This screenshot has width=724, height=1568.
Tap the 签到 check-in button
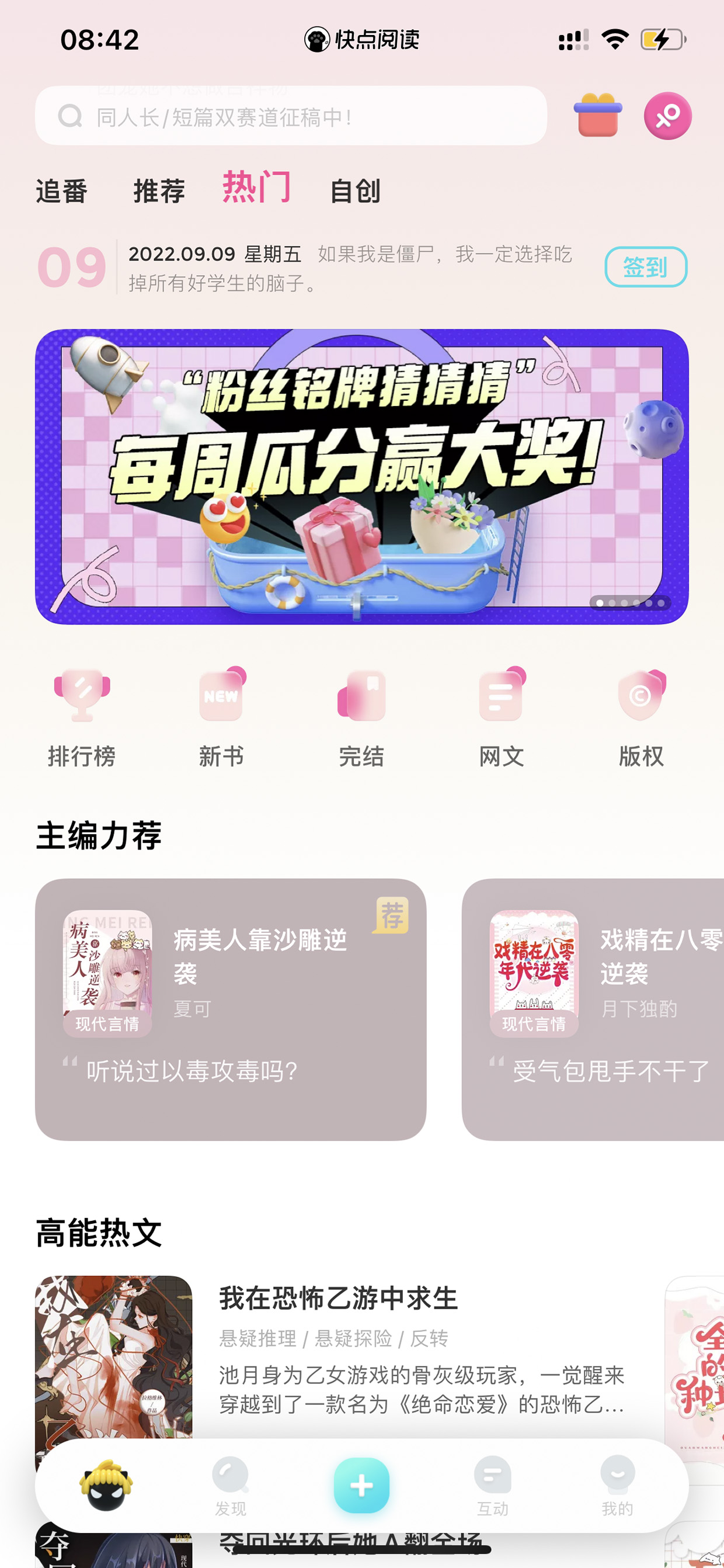point(646,266)
